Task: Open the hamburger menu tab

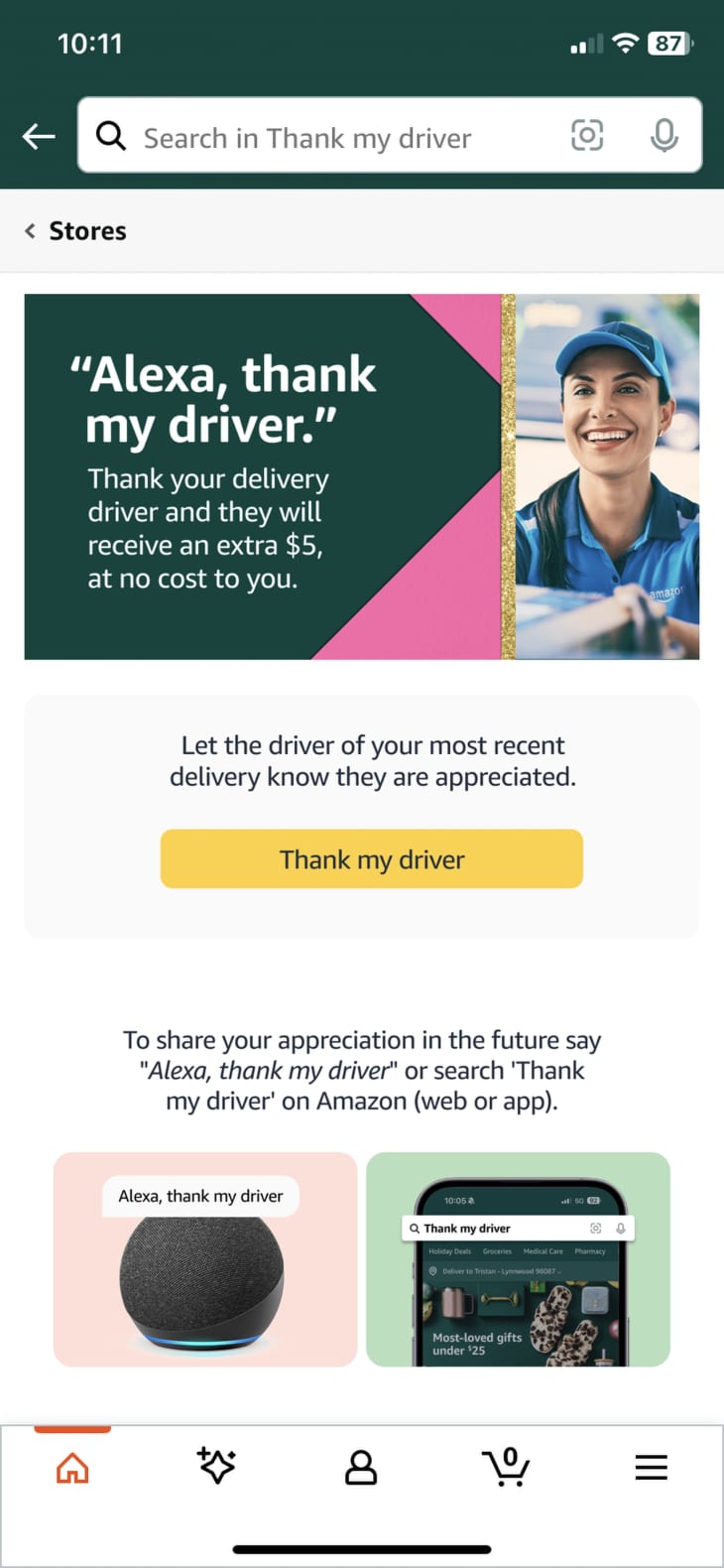Action: (x=651, y=1467)
